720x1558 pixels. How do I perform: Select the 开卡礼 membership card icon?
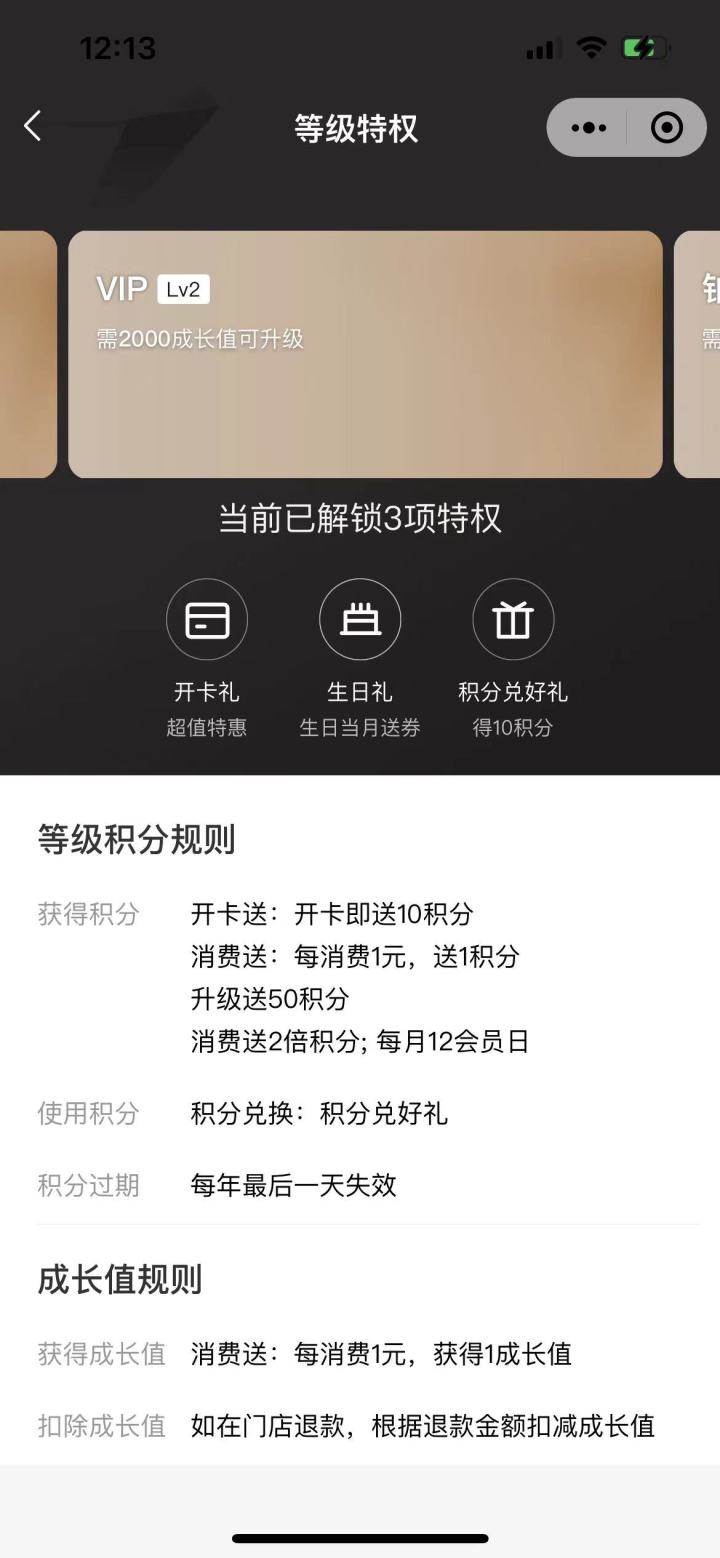click(x=207, y=618)
